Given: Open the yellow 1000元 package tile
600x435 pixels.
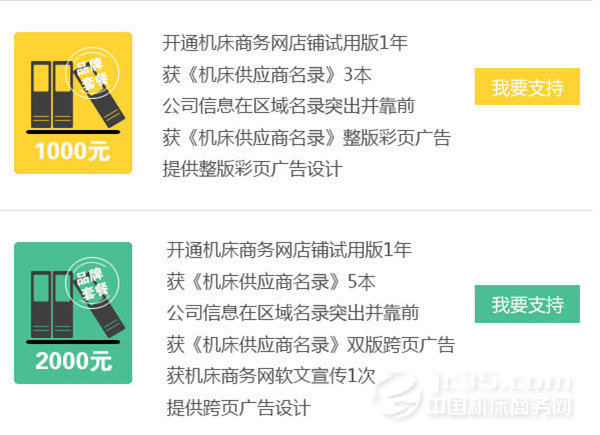Looking at the screenshot, I should tap(73, 103).
